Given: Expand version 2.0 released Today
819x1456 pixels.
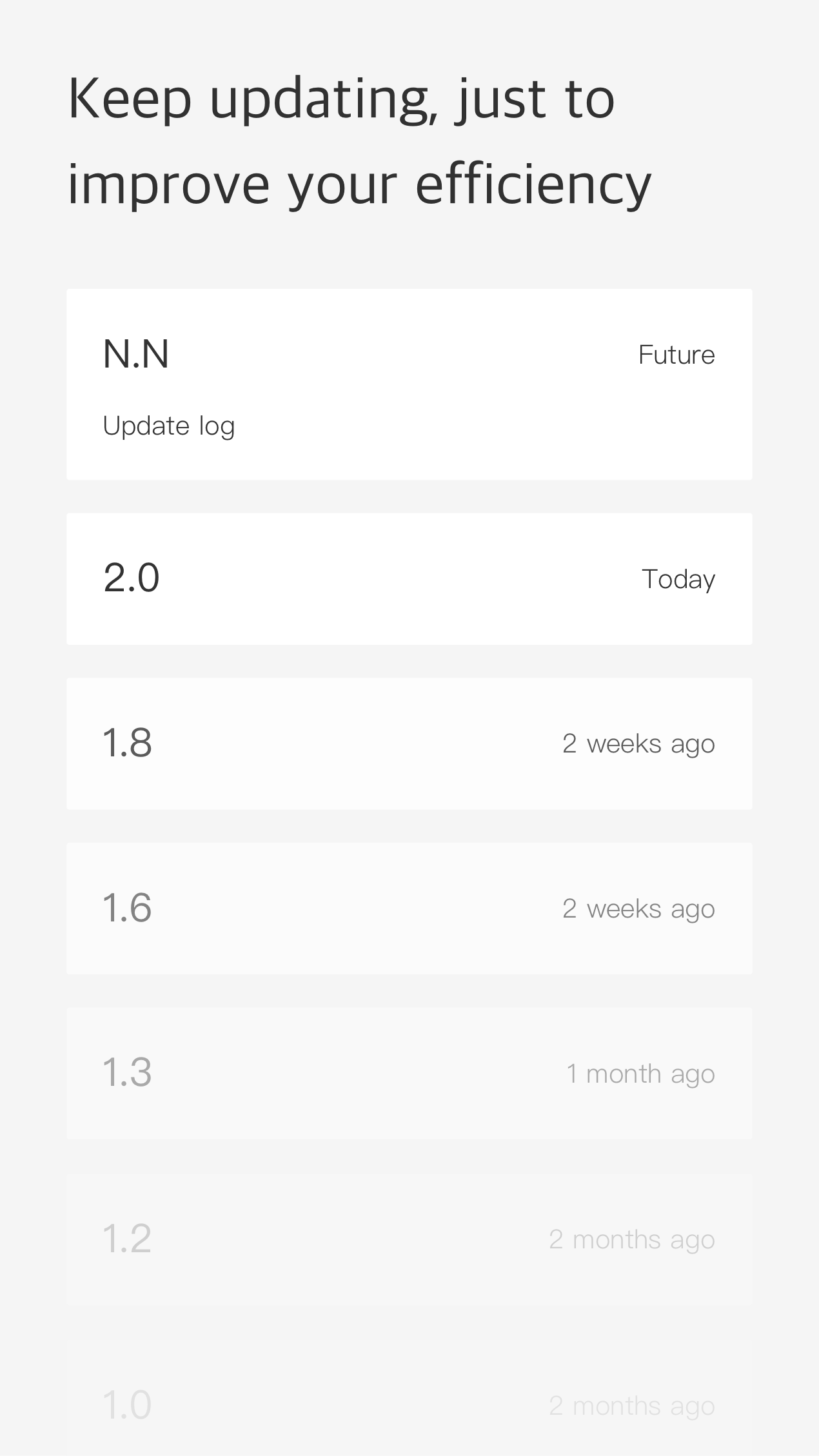Looking at the screenshot, I should coord(409,578).
